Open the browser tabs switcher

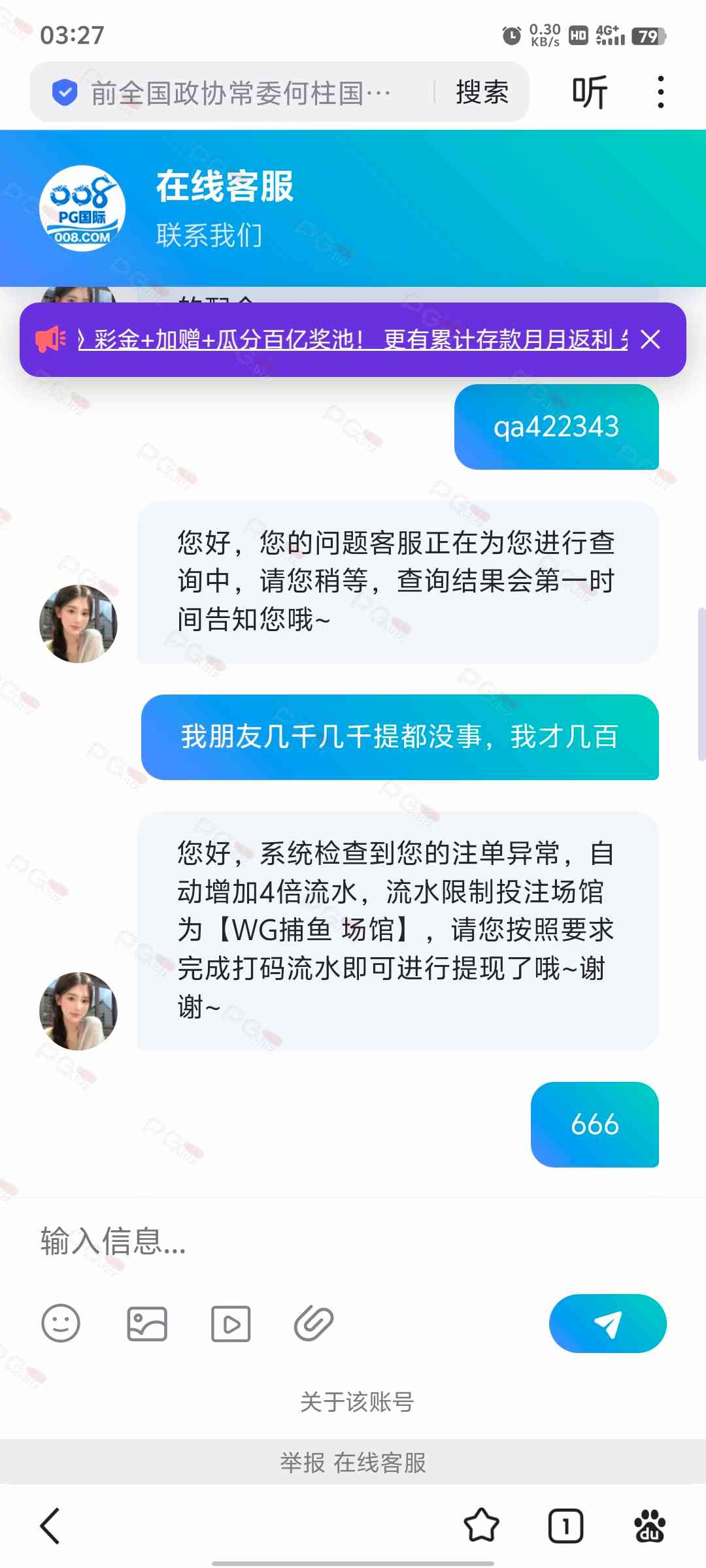click(x=565, y=1526)
